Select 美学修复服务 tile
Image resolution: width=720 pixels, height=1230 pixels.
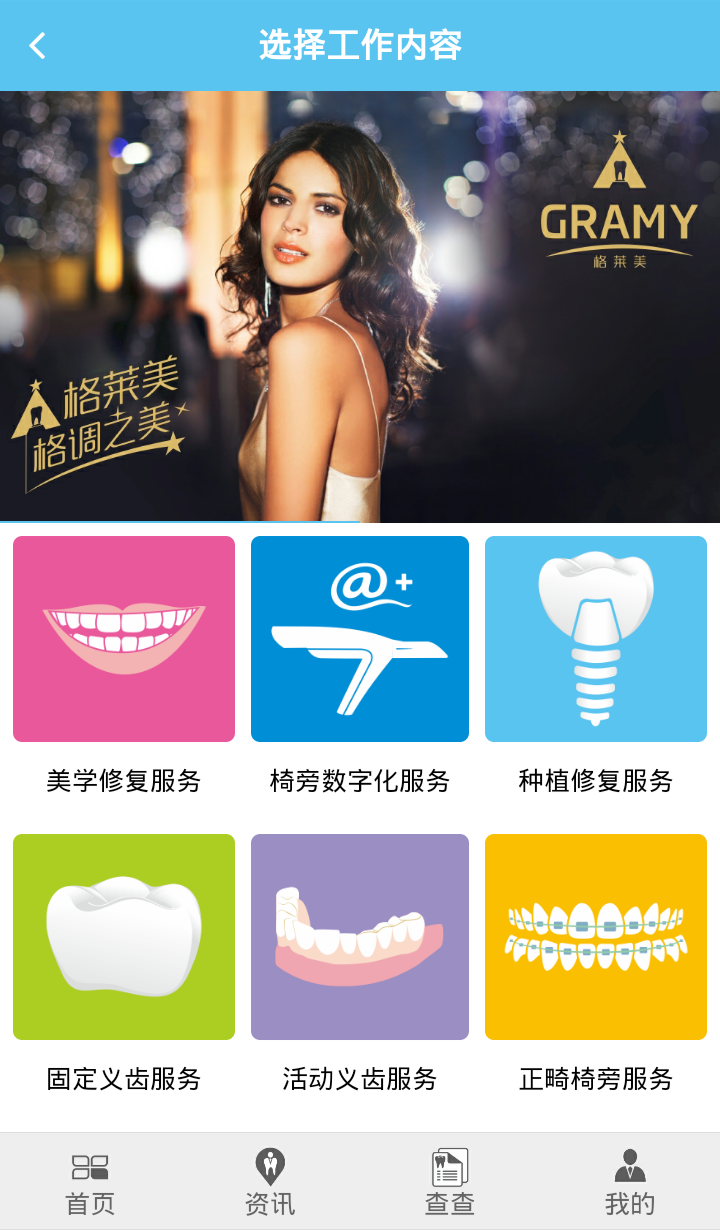coord(124,639)
